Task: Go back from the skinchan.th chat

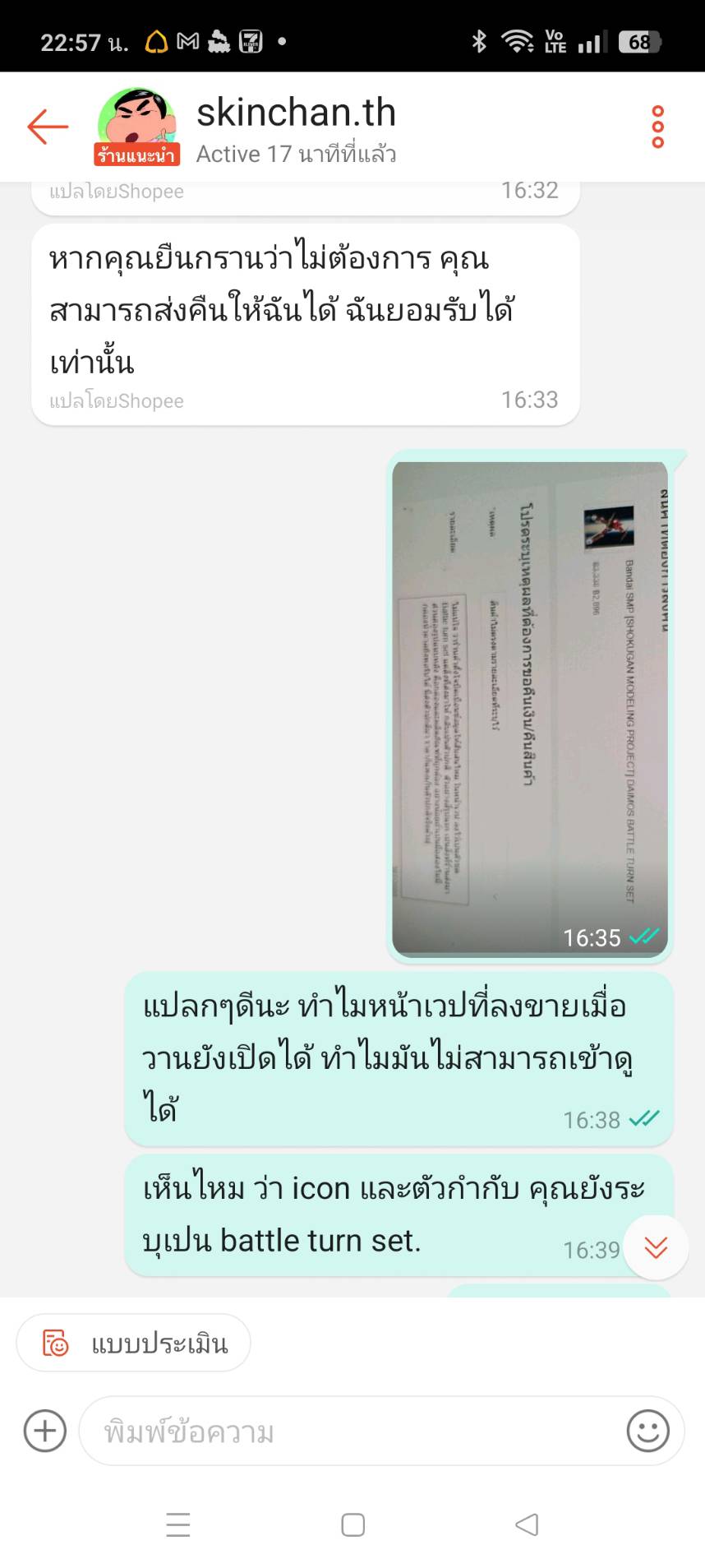Action: point(48,127)
